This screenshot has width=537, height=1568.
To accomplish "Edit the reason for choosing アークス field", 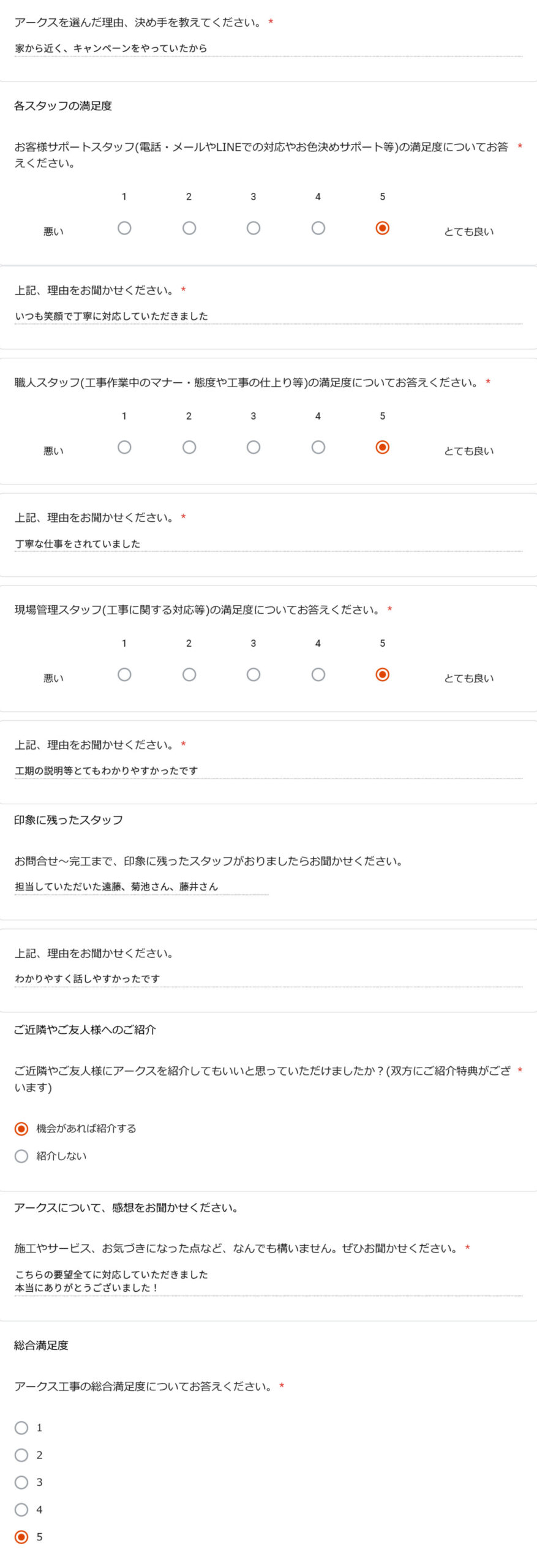I will click(268, 48).
